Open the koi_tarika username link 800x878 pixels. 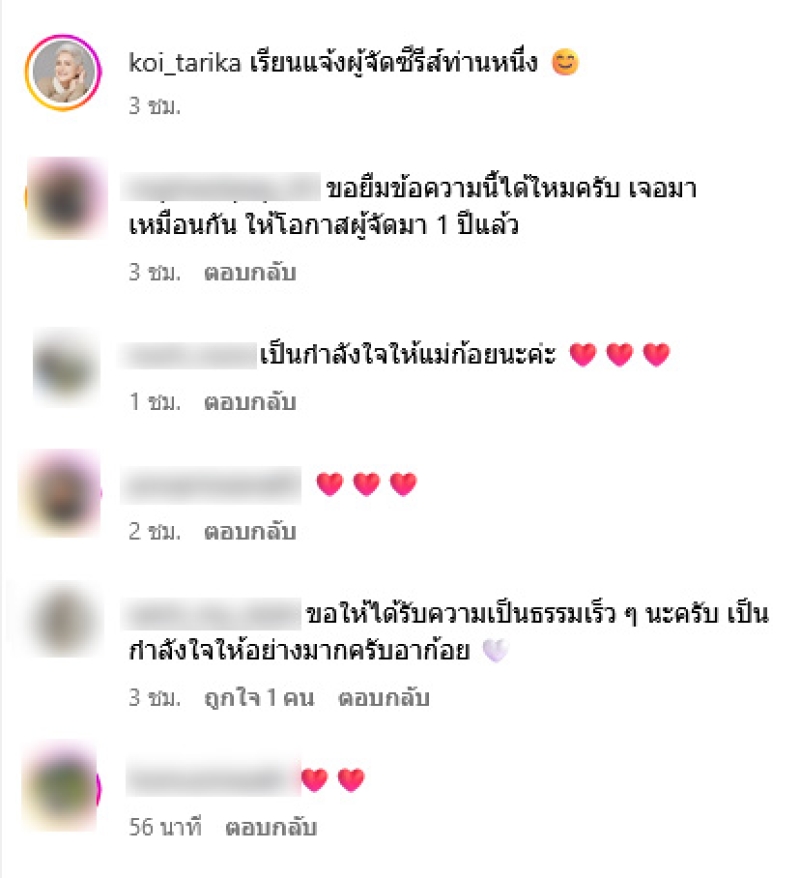coord(184,63)
